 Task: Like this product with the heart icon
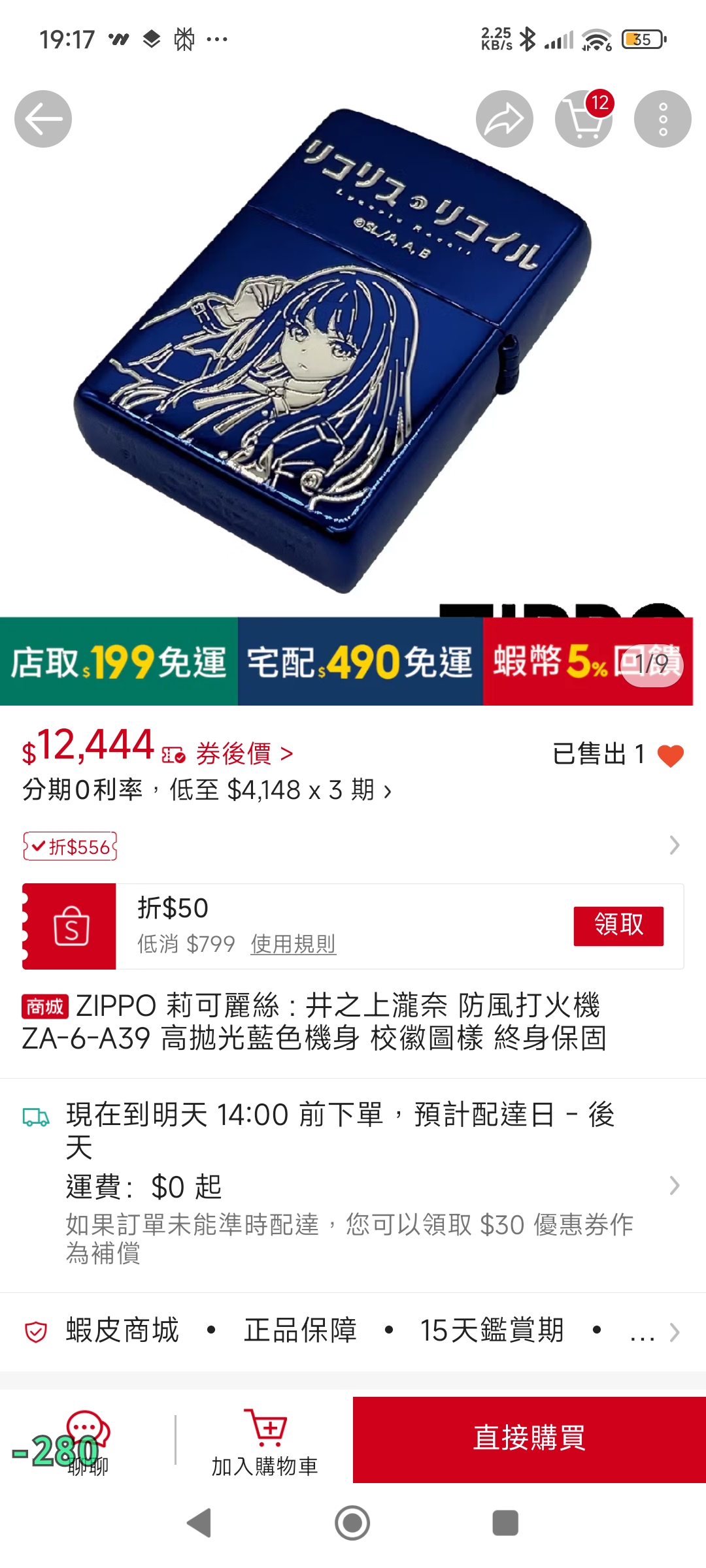(x=671, y=755)
